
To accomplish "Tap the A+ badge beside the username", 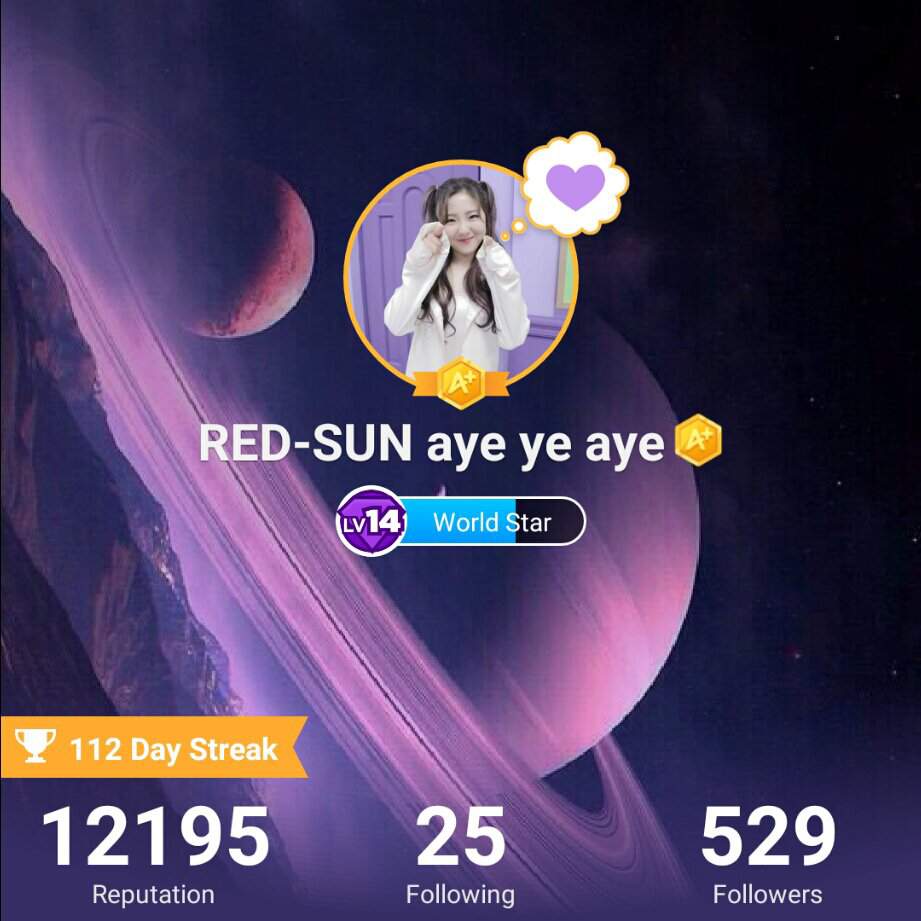I will click(698, 441).
